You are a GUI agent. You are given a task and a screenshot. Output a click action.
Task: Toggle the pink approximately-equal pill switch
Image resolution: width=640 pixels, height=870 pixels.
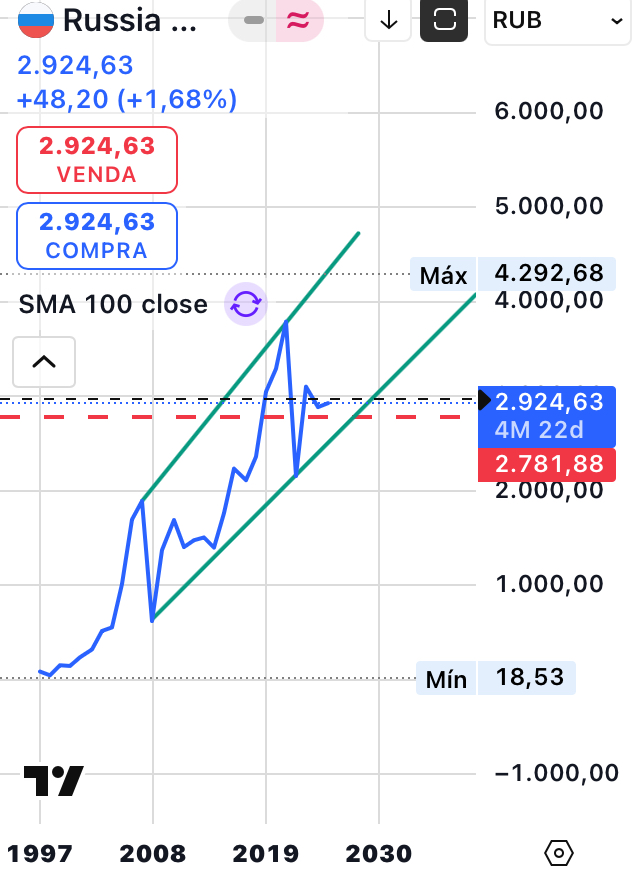click(x=297, y=20)
